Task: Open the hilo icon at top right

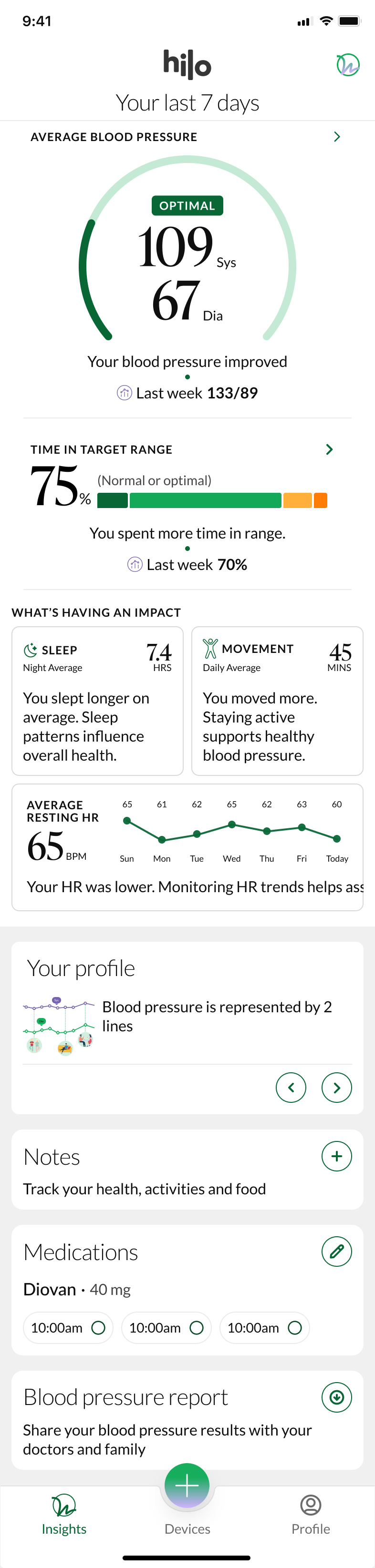Action: pos(347,64)
